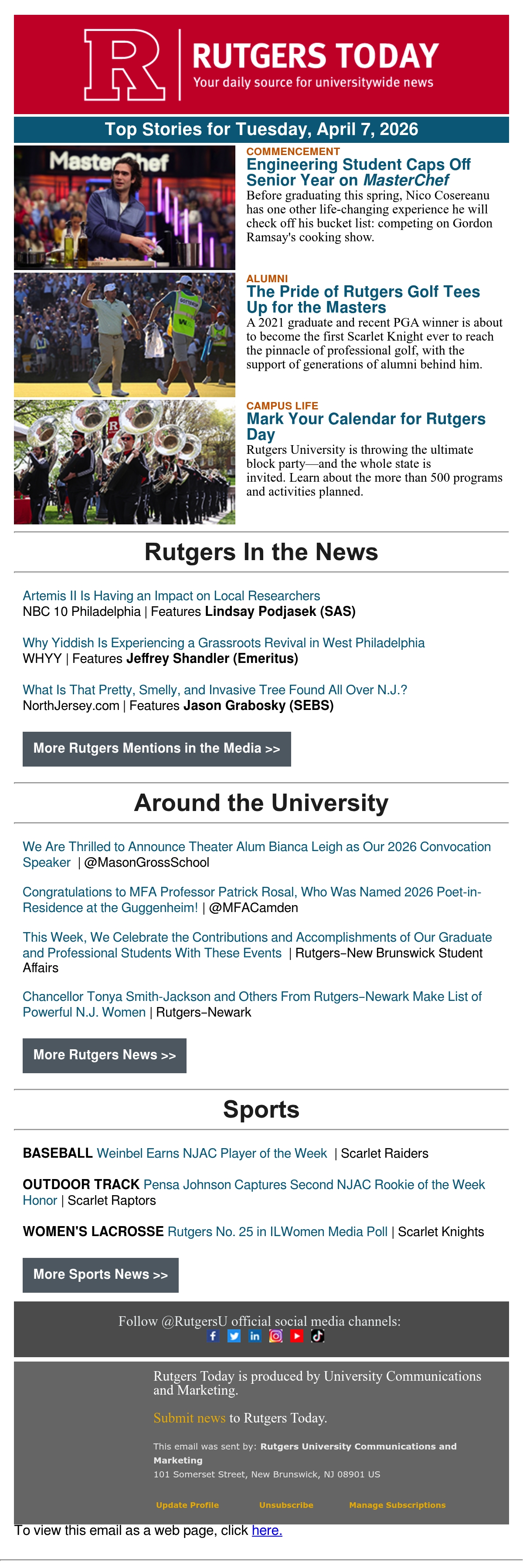Viewport: 523px width, 1568px height.
Task: Open the Patrick Rosal Poet-in-Residence post
Action: click(251, 900)
